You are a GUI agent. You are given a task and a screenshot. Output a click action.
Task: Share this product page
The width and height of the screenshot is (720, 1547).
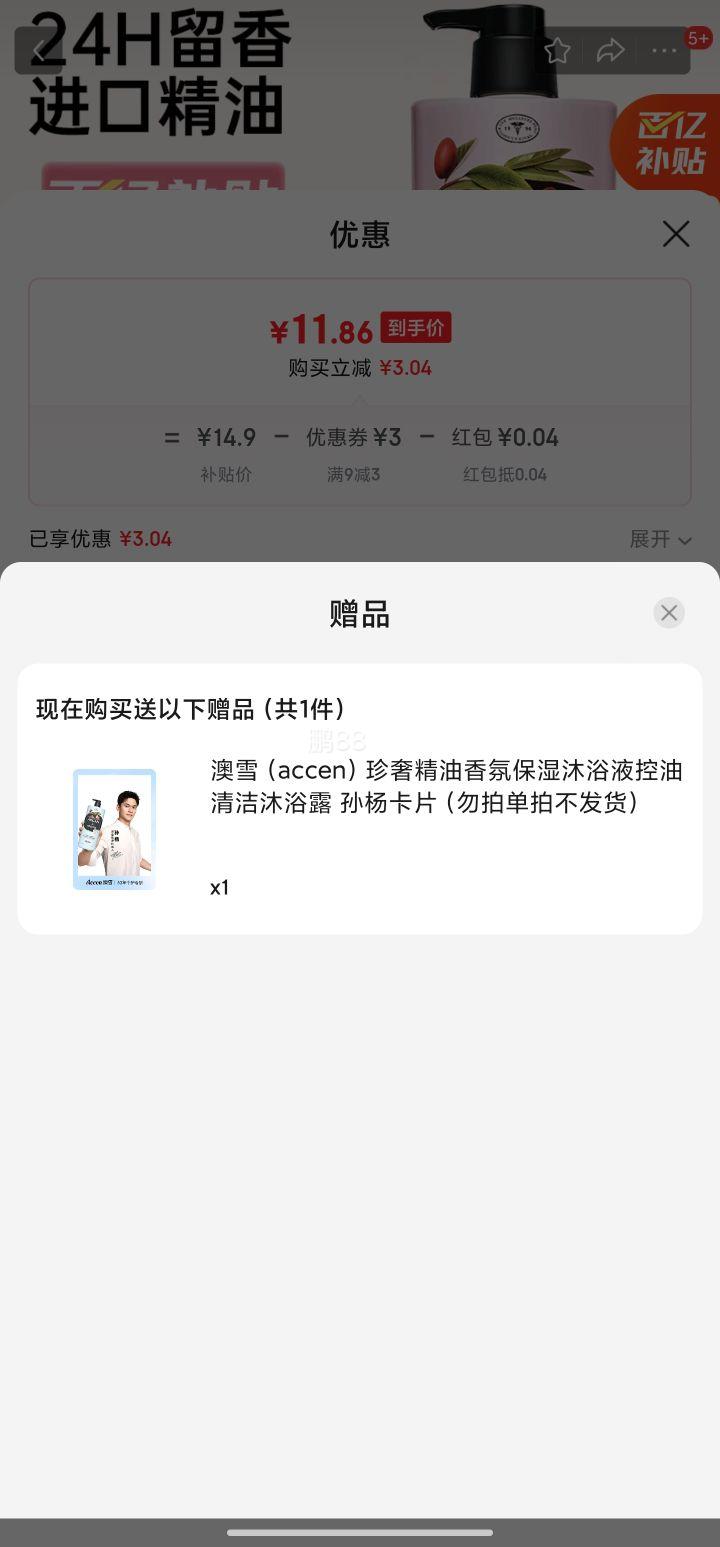[x=610, y=51]
